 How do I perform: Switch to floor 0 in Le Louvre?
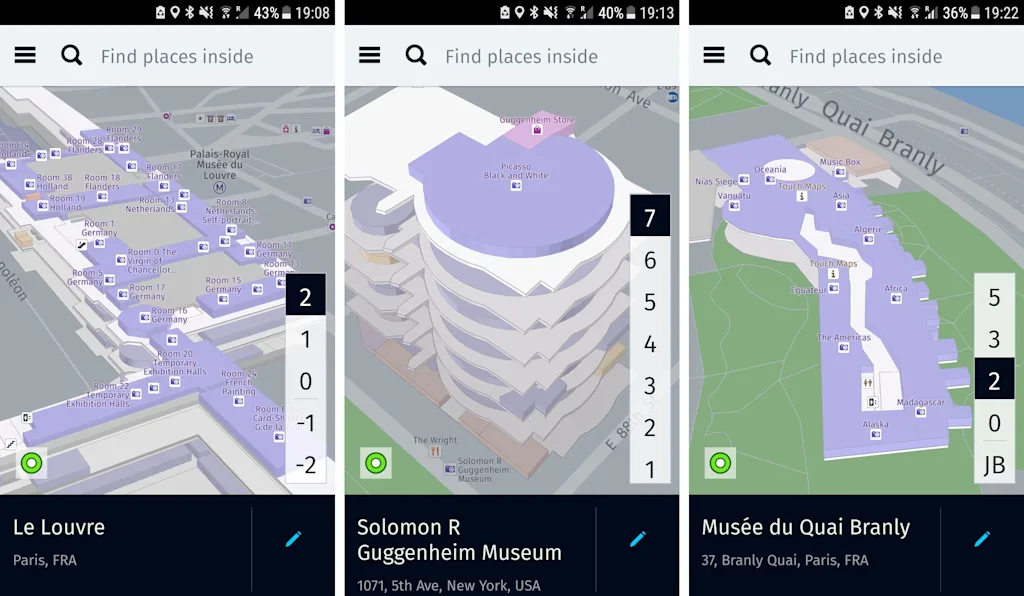[306, 381]
